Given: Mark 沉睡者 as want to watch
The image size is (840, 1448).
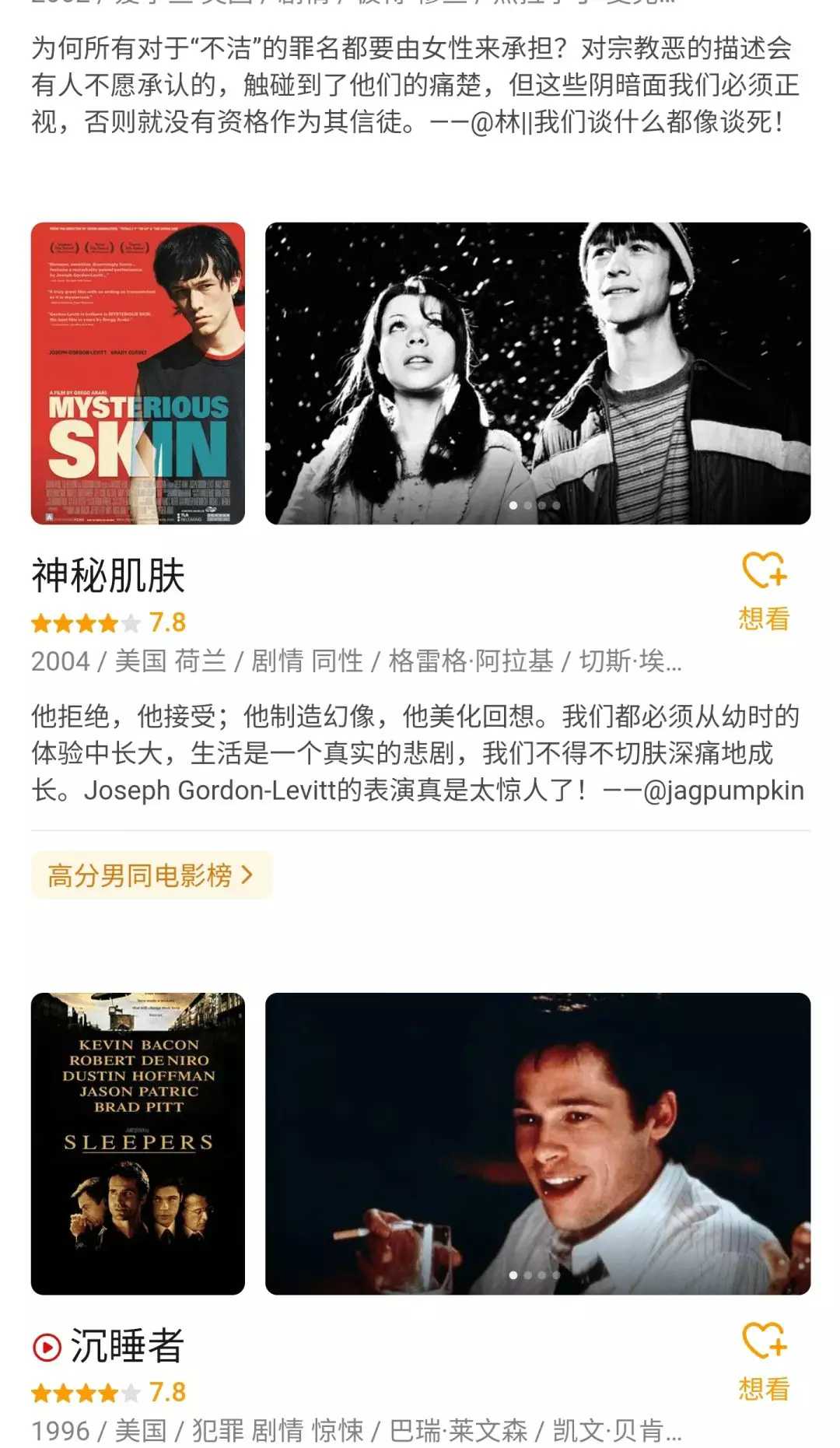Looking at the screenshot, I should [764, 1360].
